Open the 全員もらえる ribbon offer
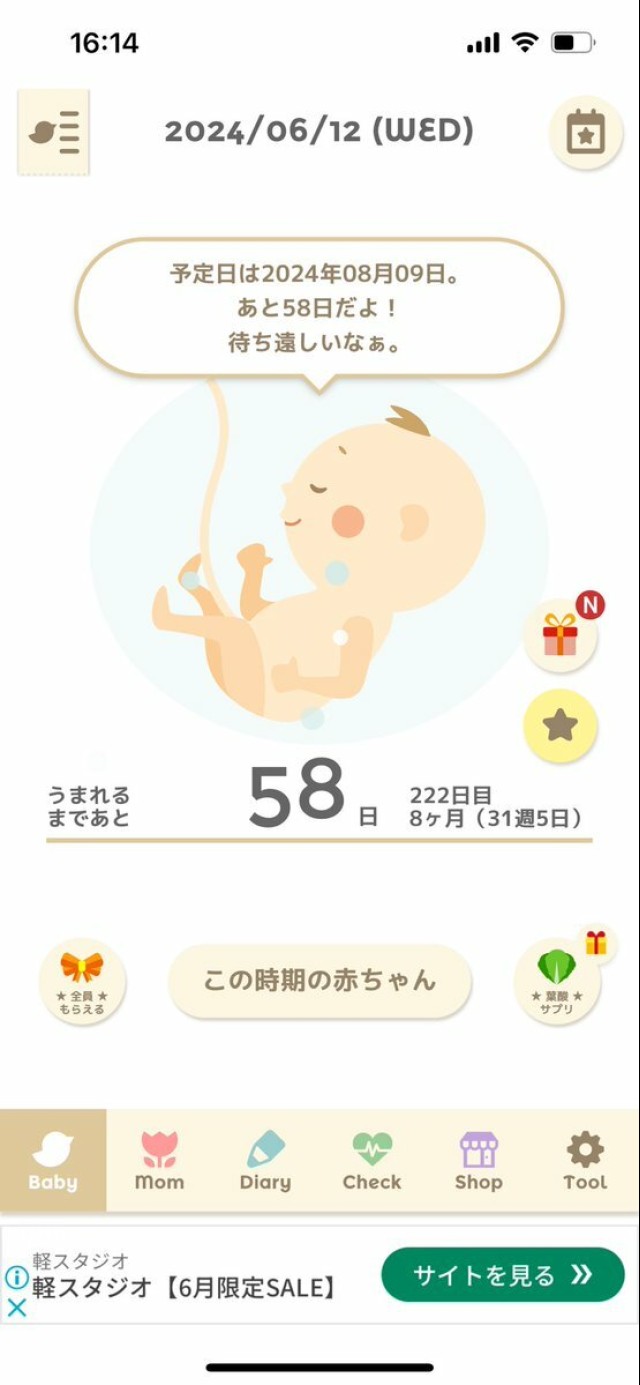The width and height of the screenshot is (640, 1385). pos(82,981)
